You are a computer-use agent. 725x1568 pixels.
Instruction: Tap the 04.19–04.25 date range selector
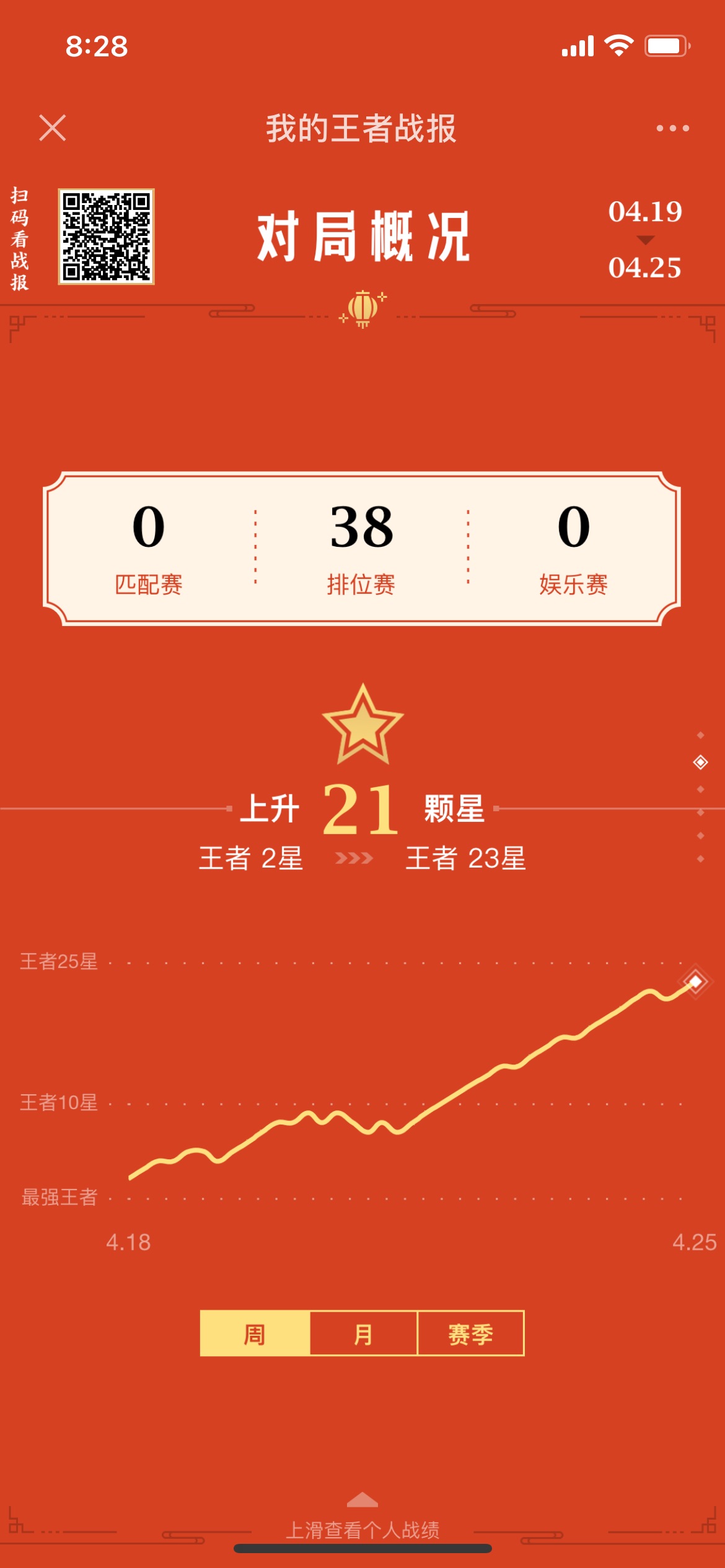(644, 240)
